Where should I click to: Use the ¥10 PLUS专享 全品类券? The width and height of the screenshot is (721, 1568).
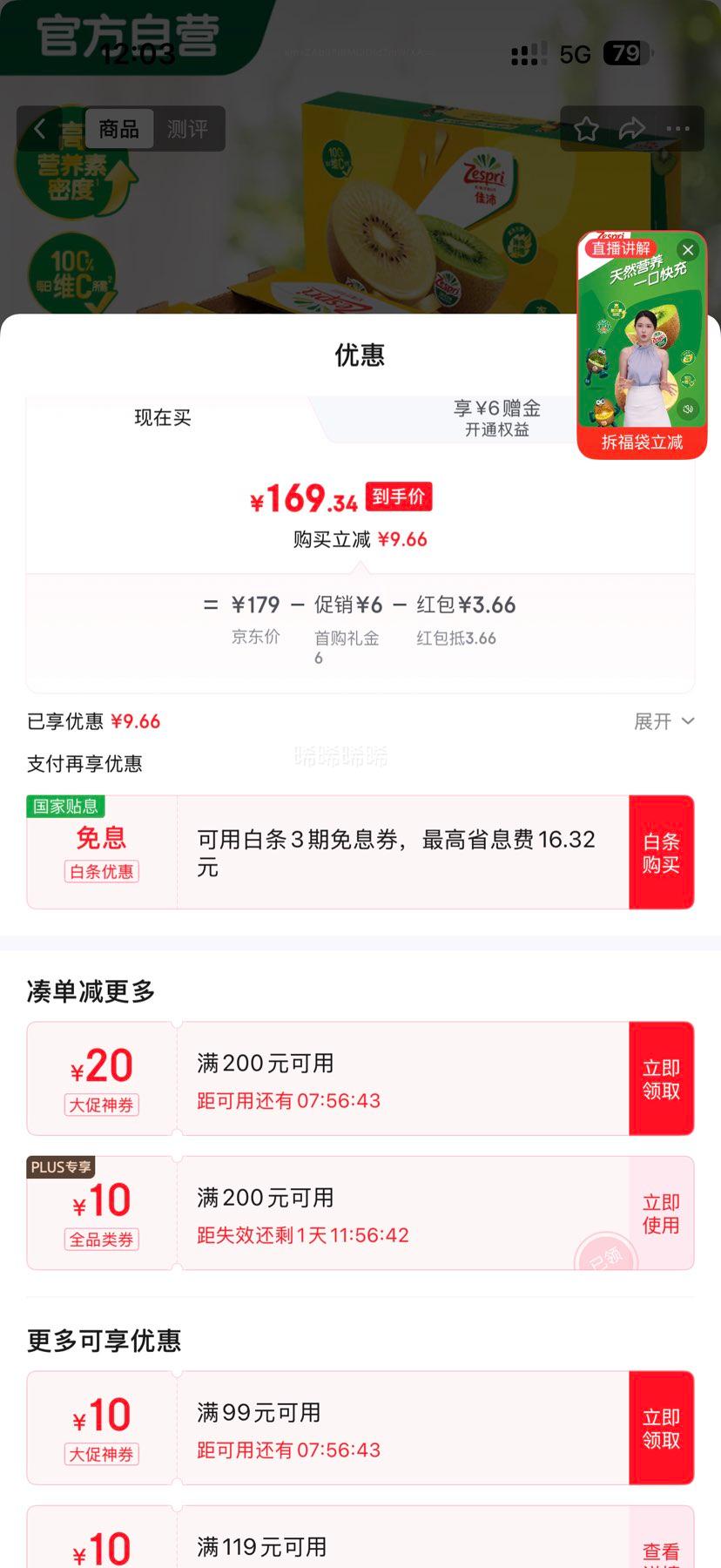coord(661,1213)
